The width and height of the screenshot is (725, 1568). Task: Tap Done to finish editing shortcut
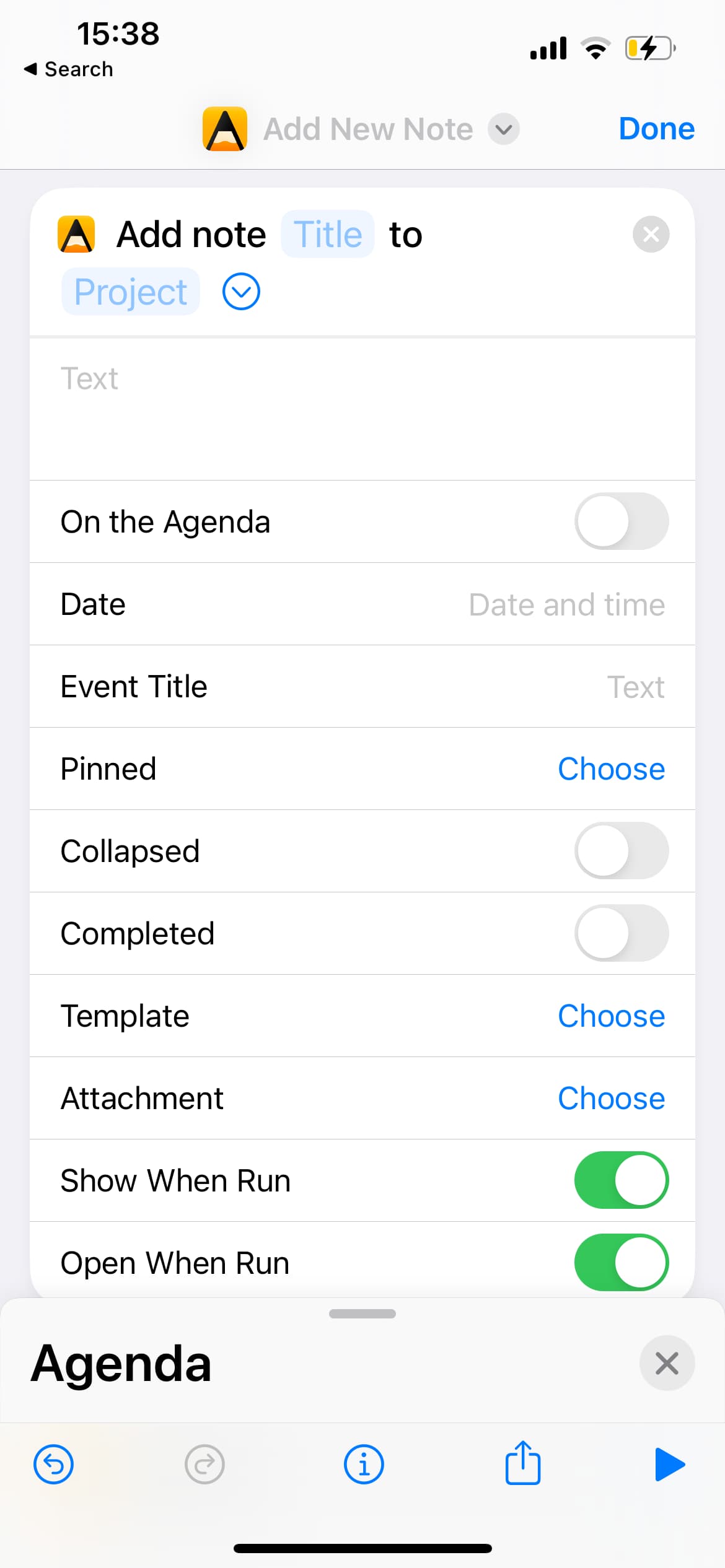click(x=656, y=129)
